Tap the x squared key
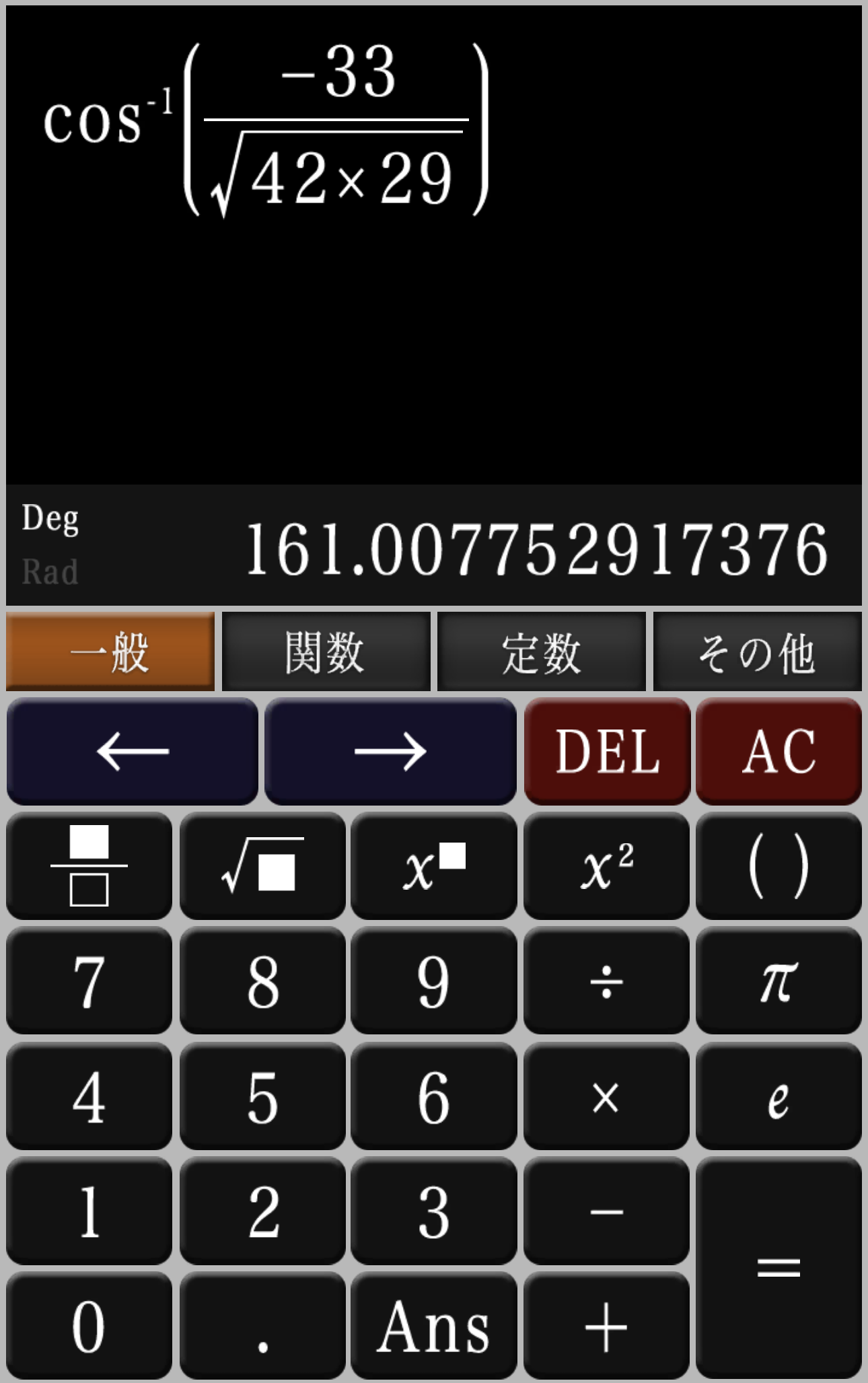Image resolution: width=868 pixels, height=1383 pixels. [606, 865]
